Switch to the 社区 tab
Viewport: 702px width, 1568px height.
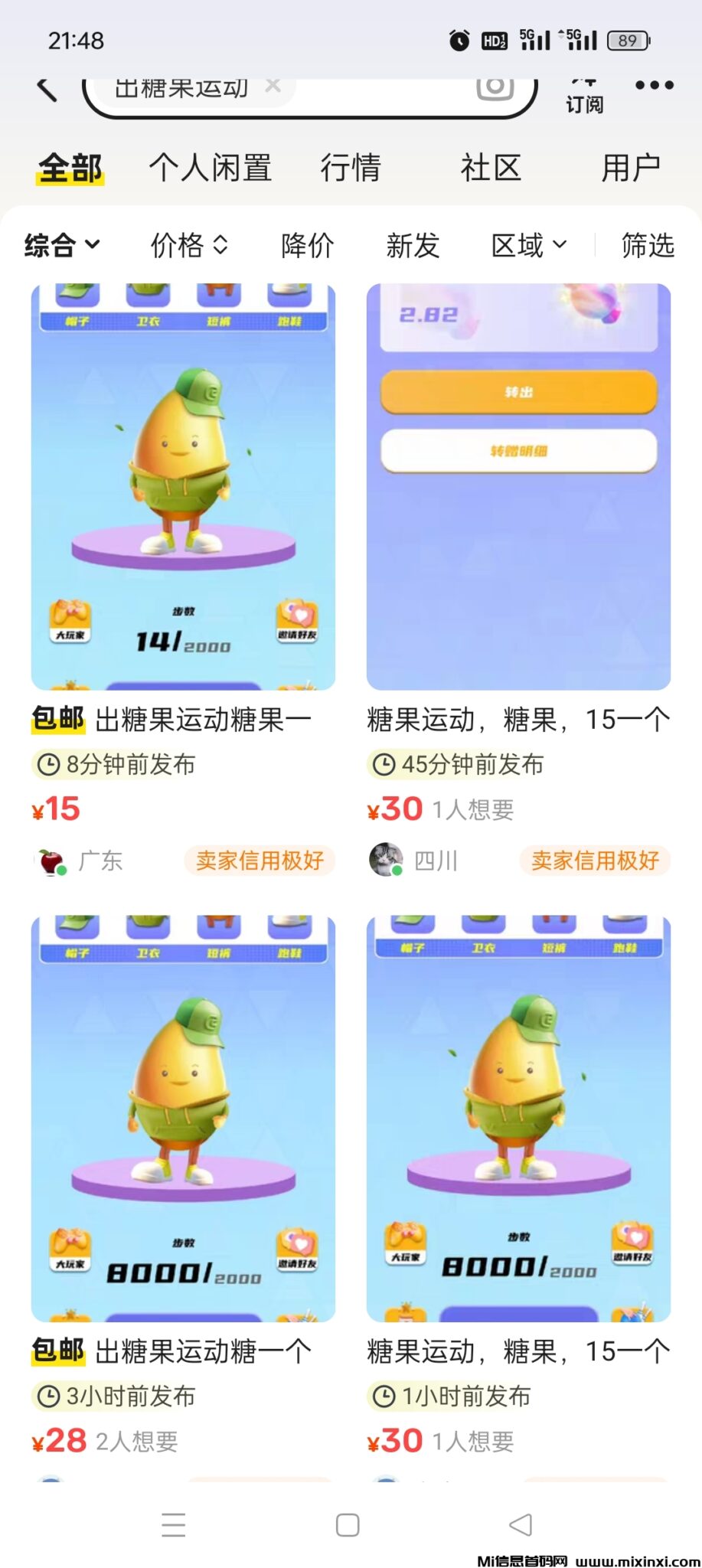click(491, 168)
